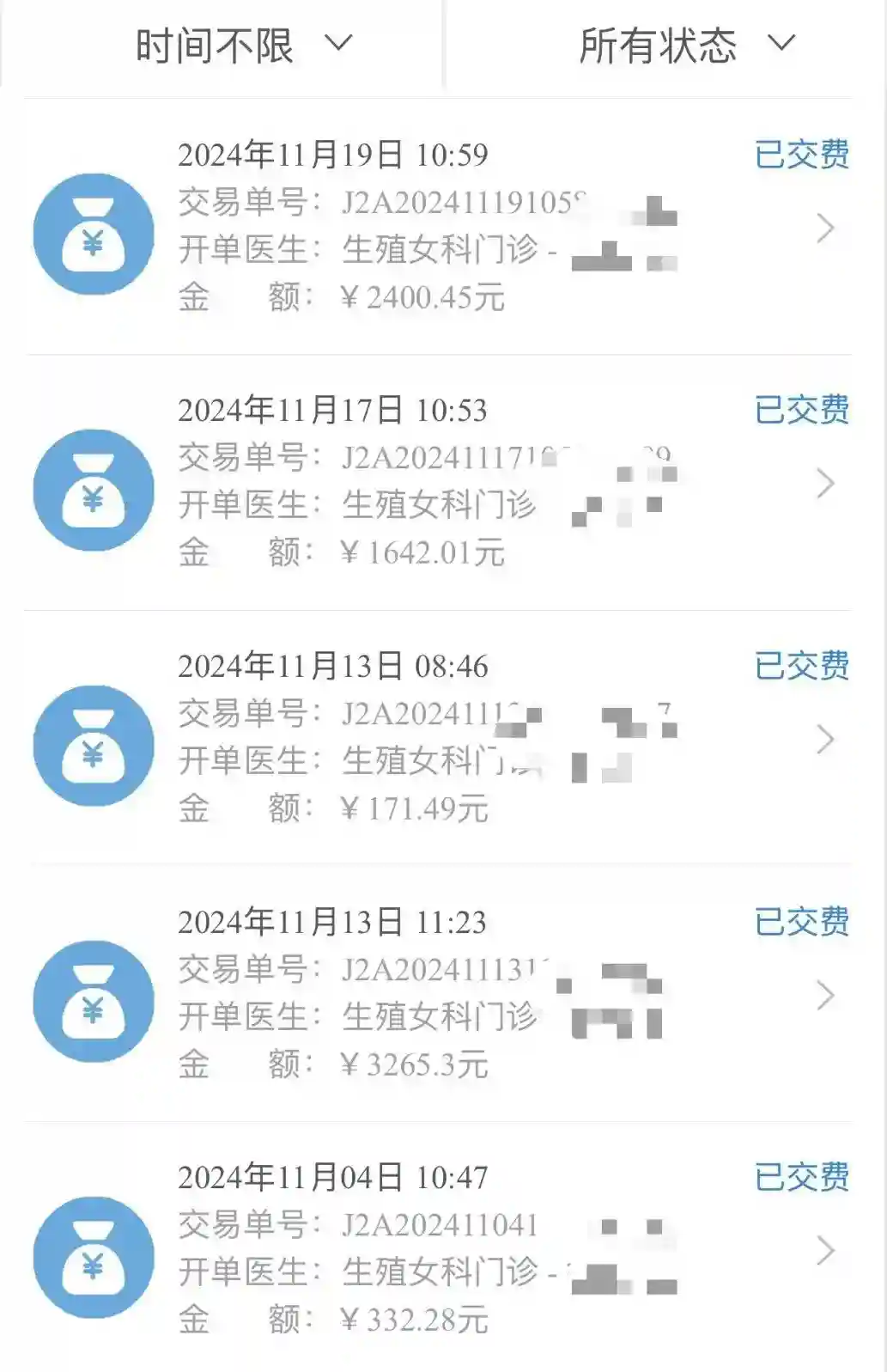Image resolution: width=887 pixels, height=1372 pixels.
Task: View details of the ¥3265.3 payment
Action: click(x=438, y=994)
